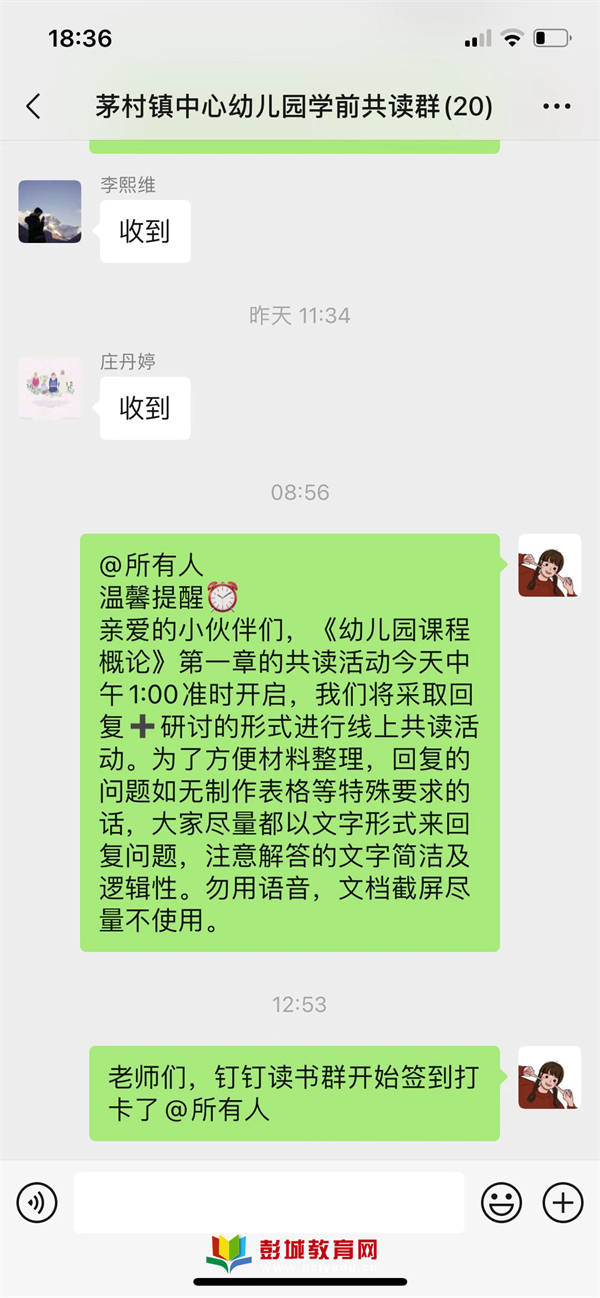Viewport: 600px width, 1298px height.
Task: Open the group chat details menu
Action: (x=556, y=107)
